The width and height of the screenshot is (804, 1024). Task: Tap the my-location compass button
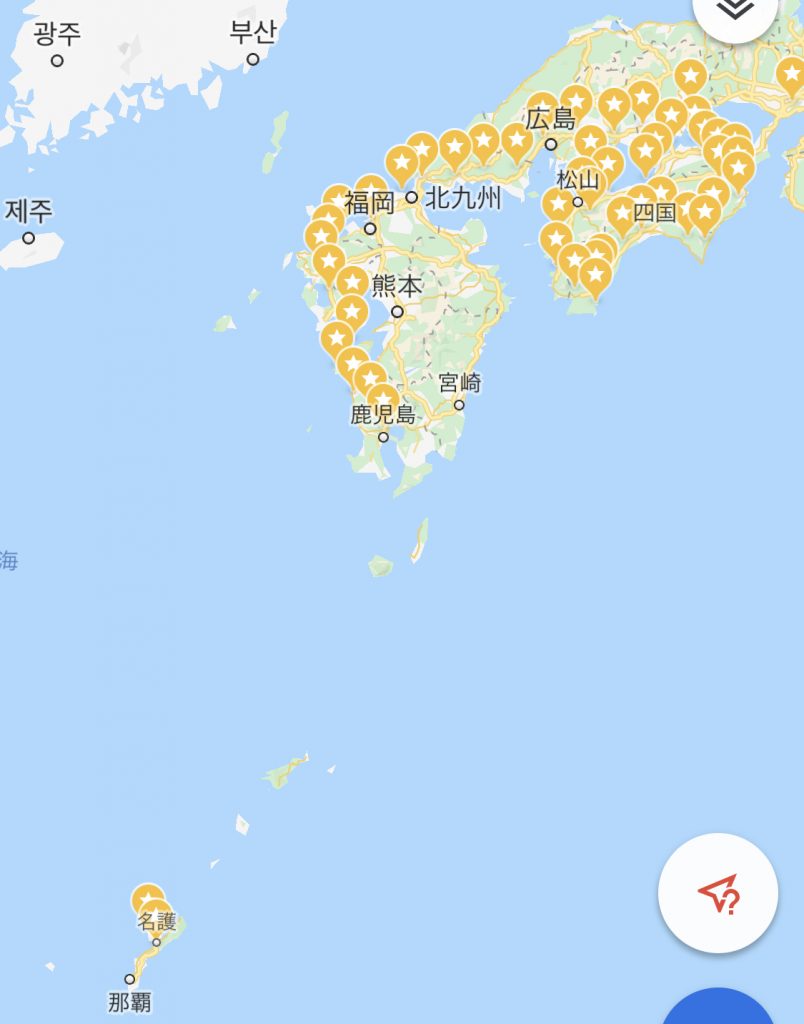pyautogui.click(x=718, y=893)
